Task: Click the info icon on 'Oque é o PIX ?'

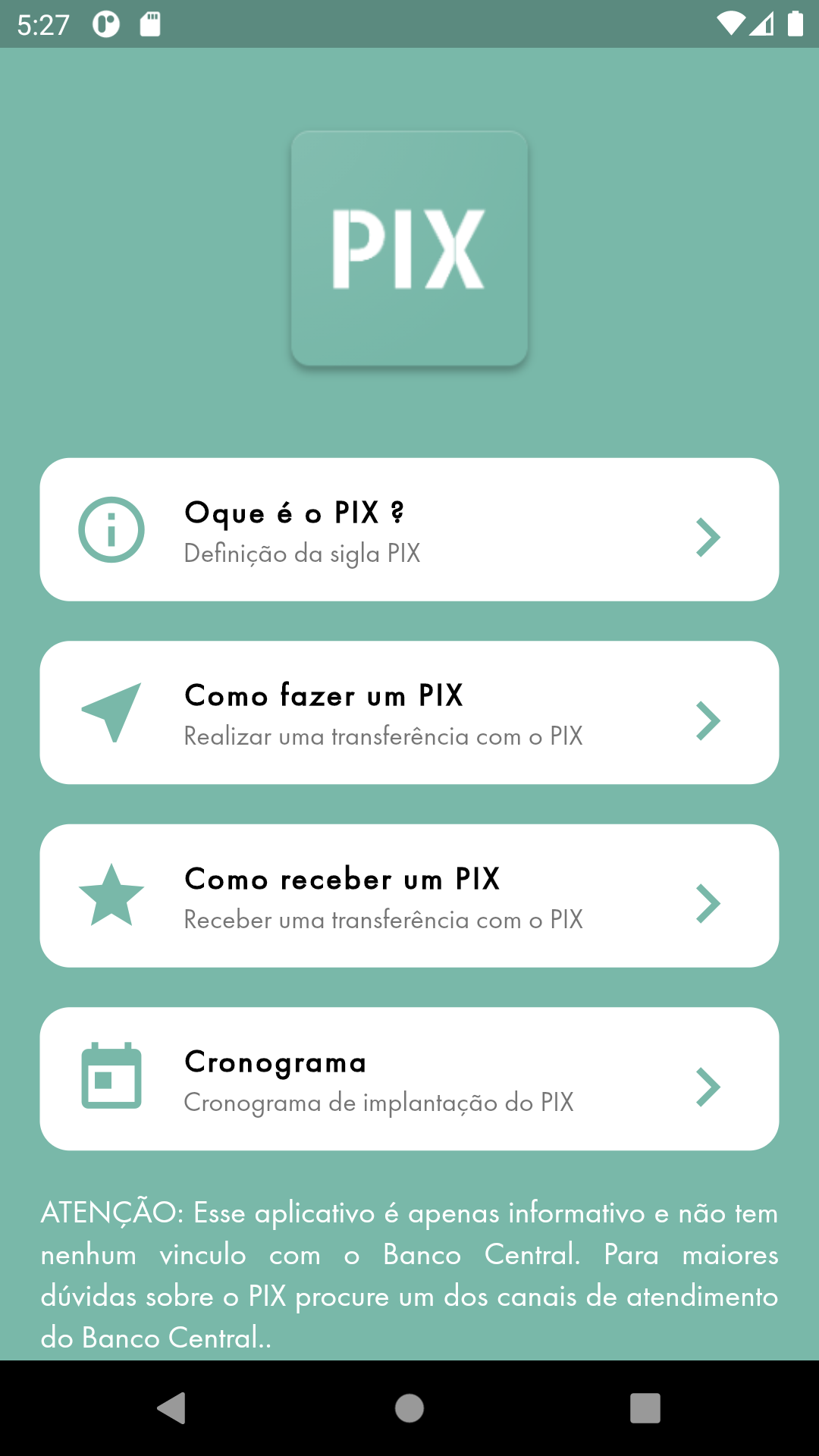Action: [x=111, y=529]
